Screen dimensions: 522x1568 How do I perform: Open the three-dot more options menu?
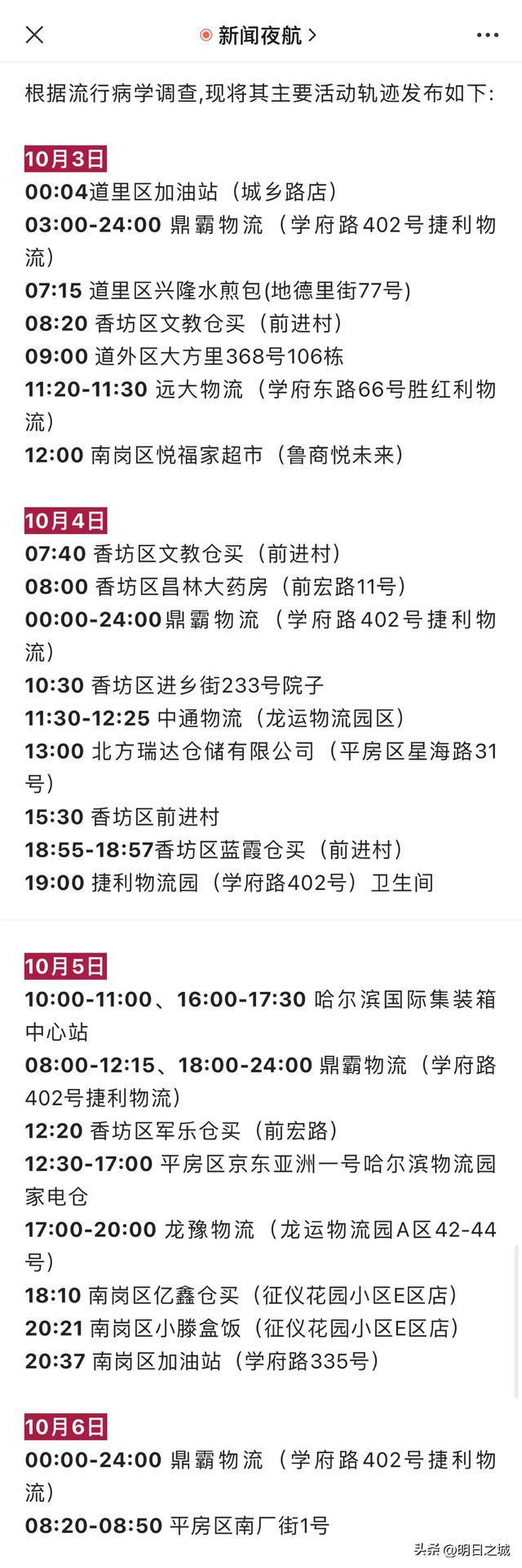(487, 35)
